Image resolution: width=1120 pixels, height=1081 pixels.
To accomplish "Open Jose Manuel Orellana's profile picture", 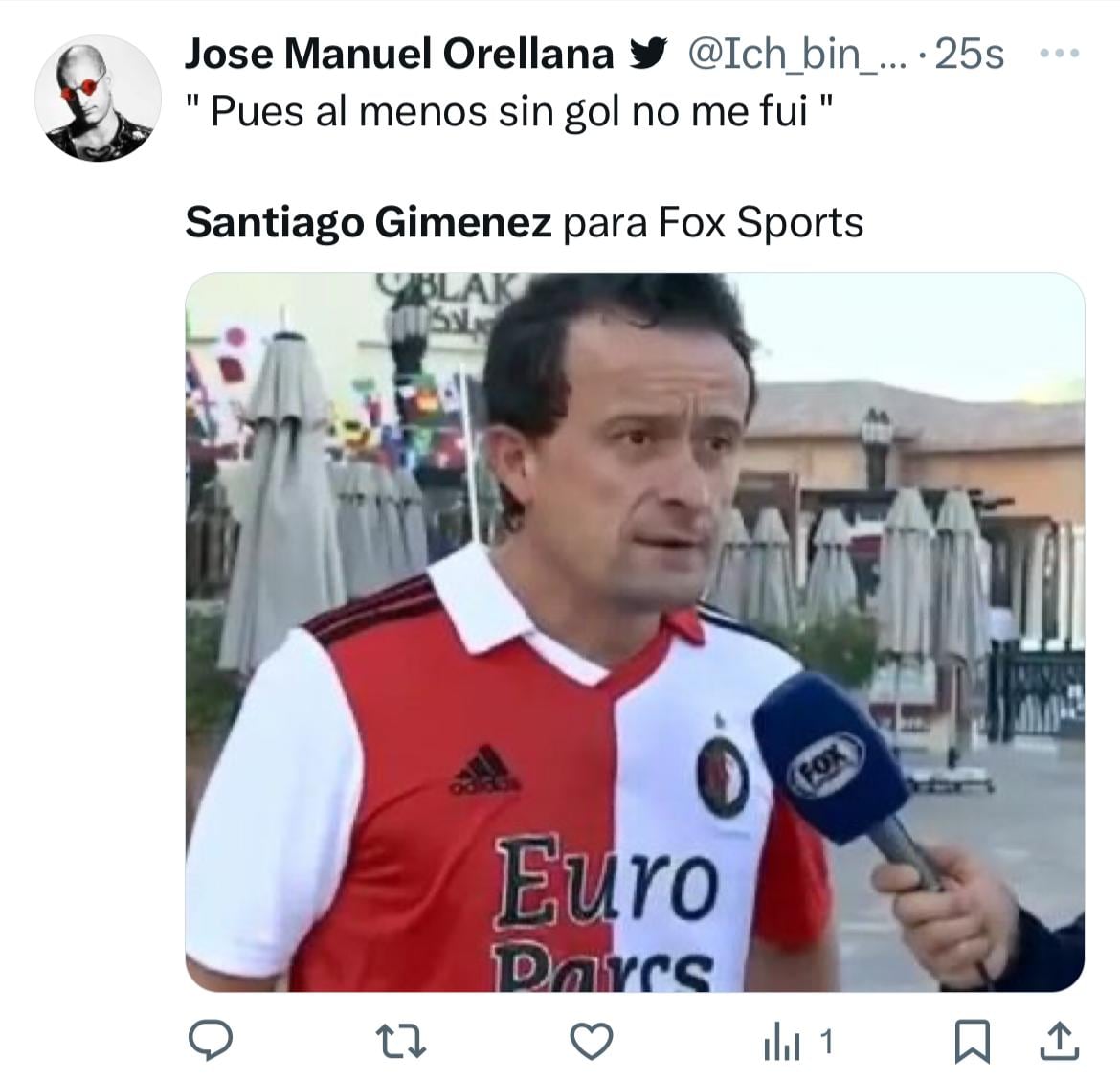I will (x=97, y=100).
